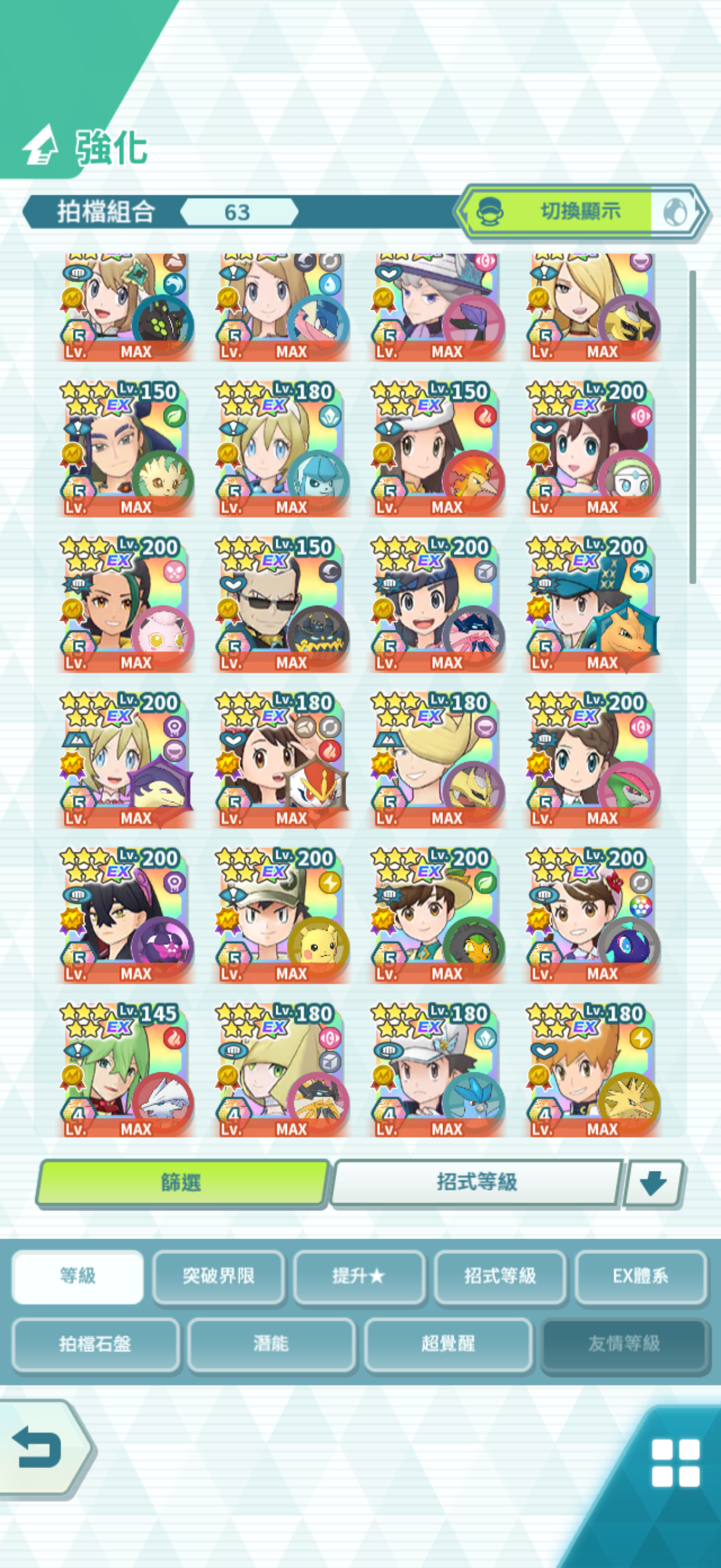Go back with the return arrow
Image resolution: width=721 pixels, height=1568 pixels.
(38, 1446)
